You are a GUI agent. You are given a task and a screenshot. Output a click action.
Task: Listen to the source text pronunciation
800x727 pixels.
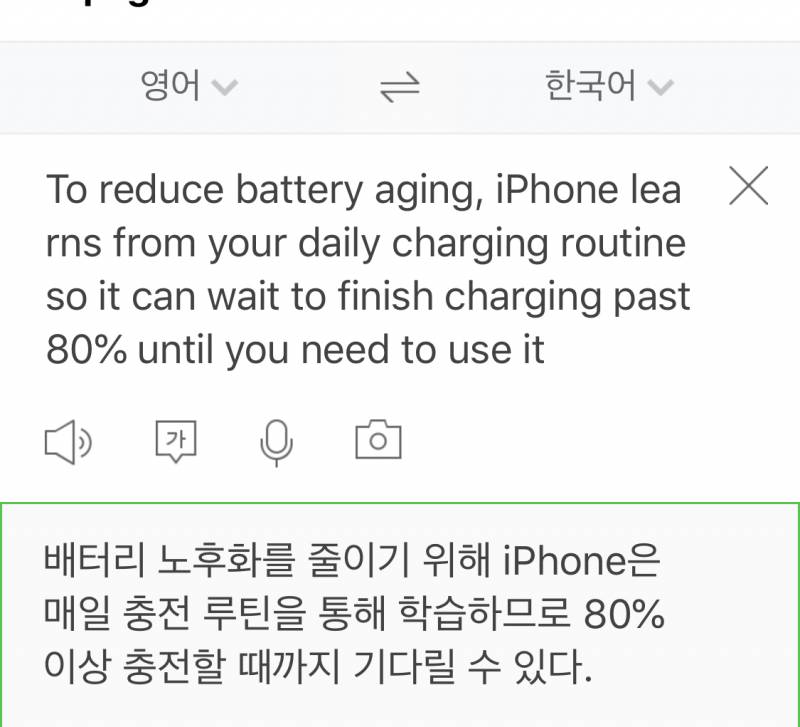[68, 442]
